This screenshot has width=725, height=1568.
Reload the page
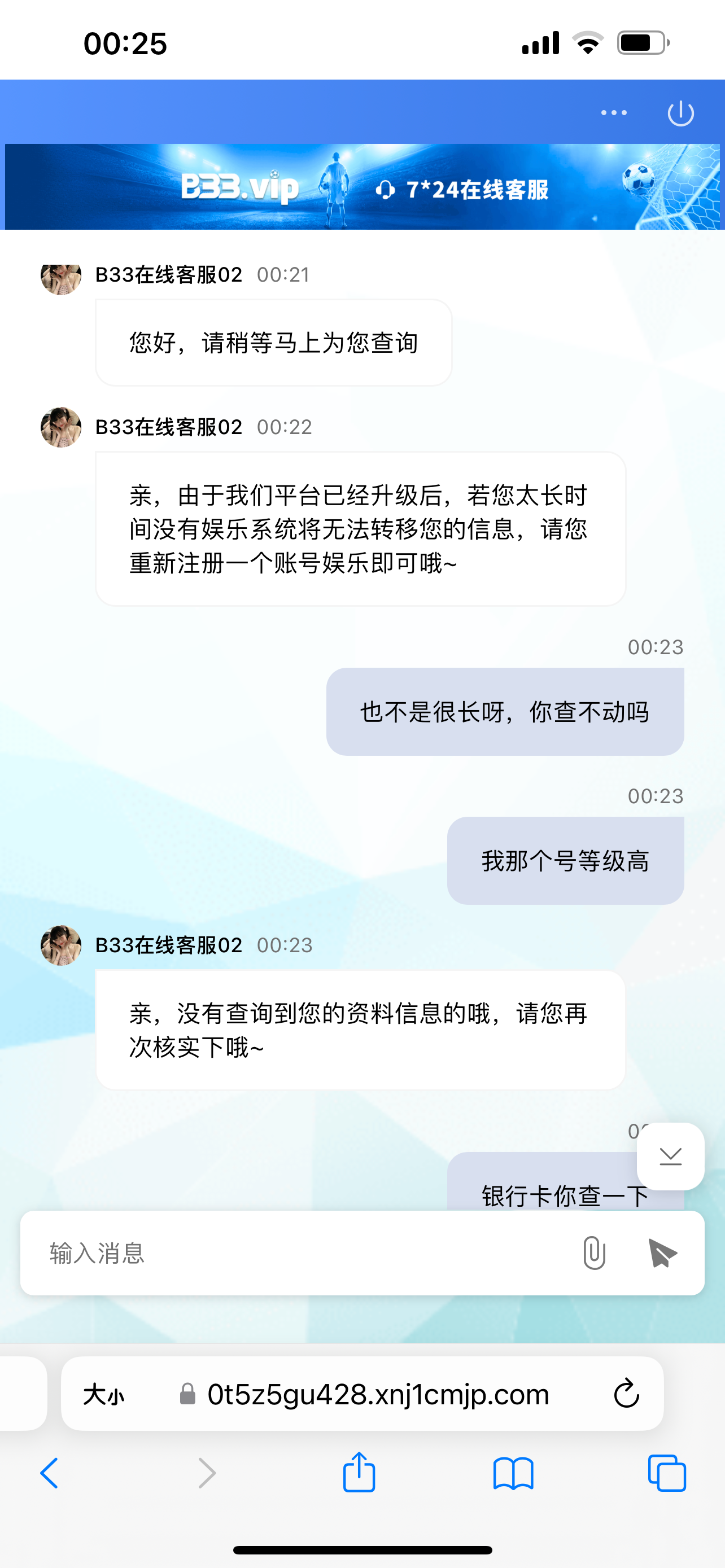click(x=626, y=1394)
